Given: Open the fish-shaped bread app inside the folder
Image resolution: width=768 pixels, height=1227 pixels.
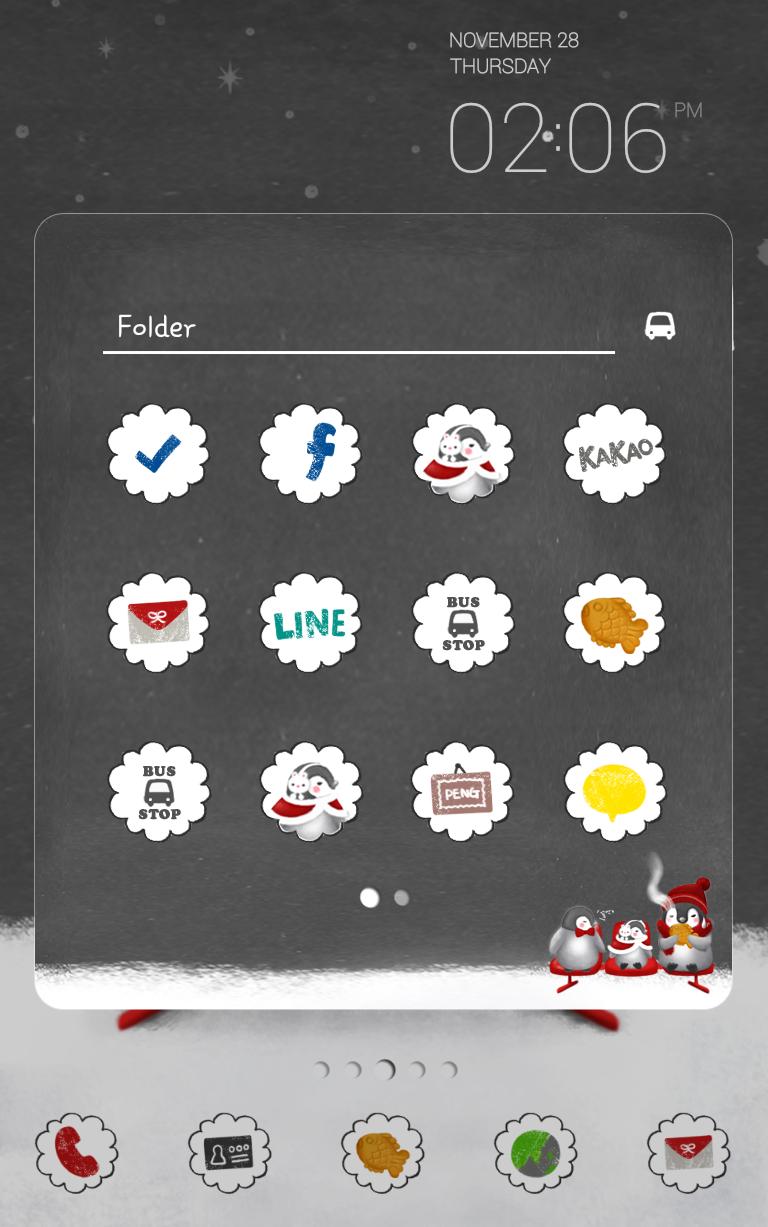Looking at the screenshot, I should click(x=614, y=623).
